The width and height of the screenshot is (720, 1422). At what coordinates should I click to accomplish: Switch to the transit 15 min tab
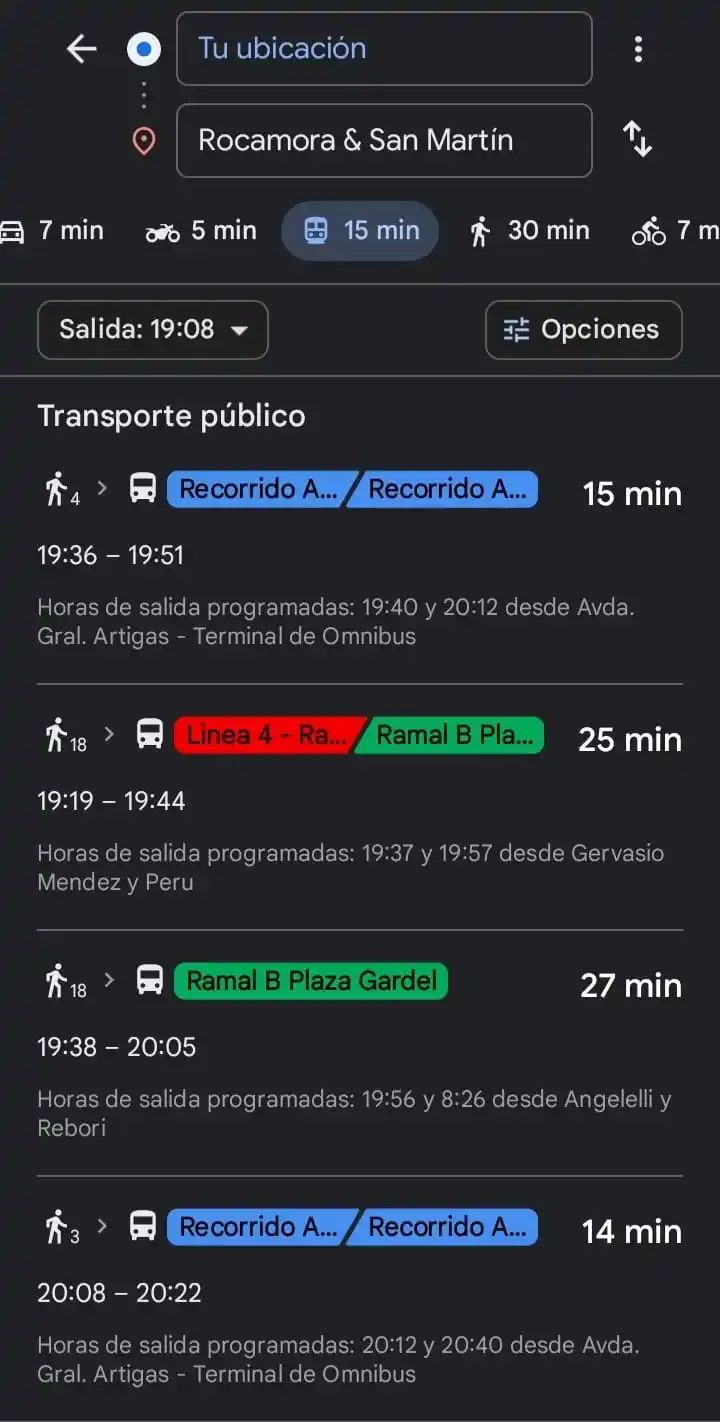359,230
